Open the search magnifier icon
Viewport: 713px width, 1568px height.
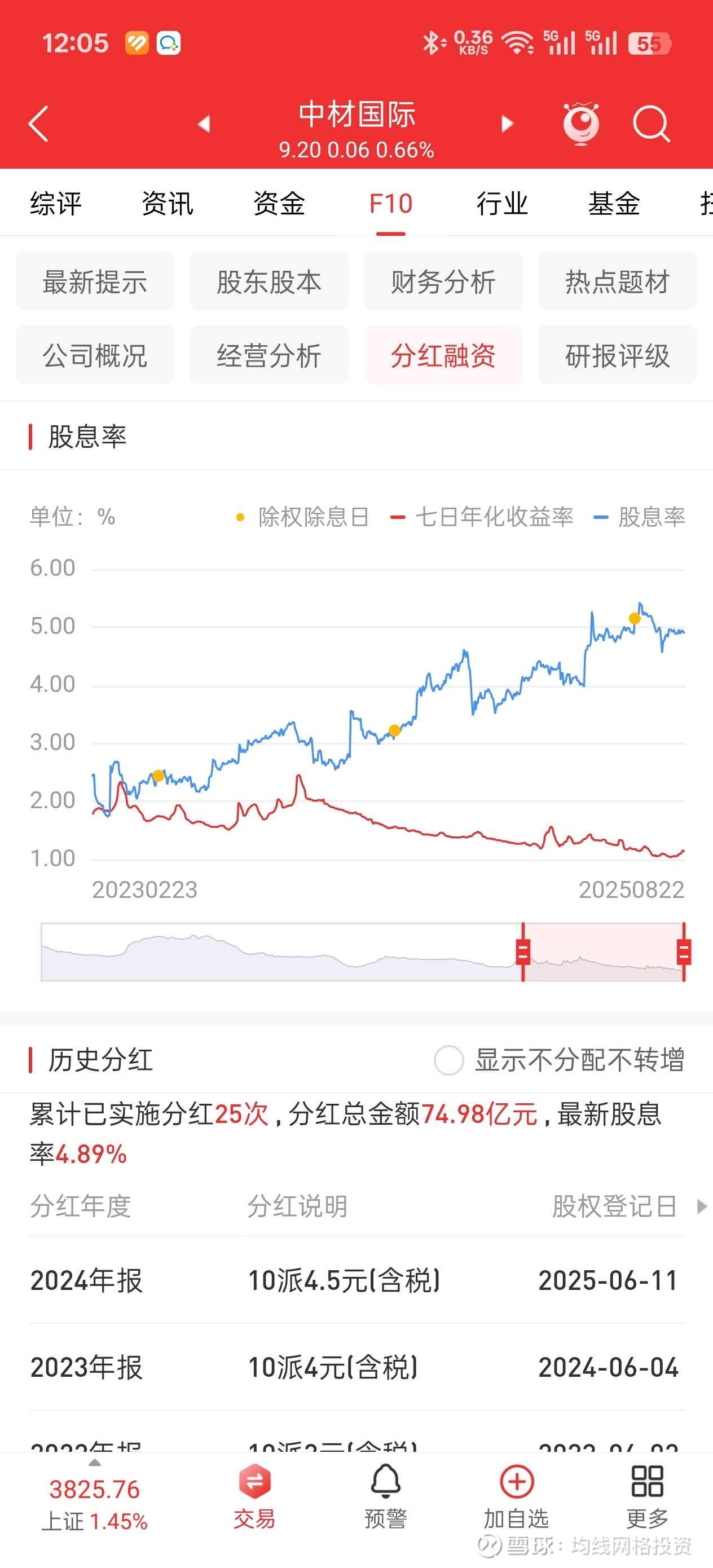coord(651,124)
